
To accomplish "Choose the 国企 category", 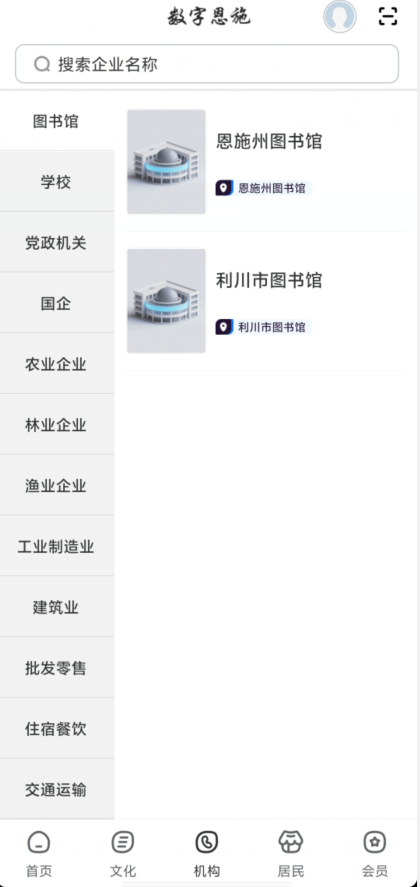I will pos(57,303).
